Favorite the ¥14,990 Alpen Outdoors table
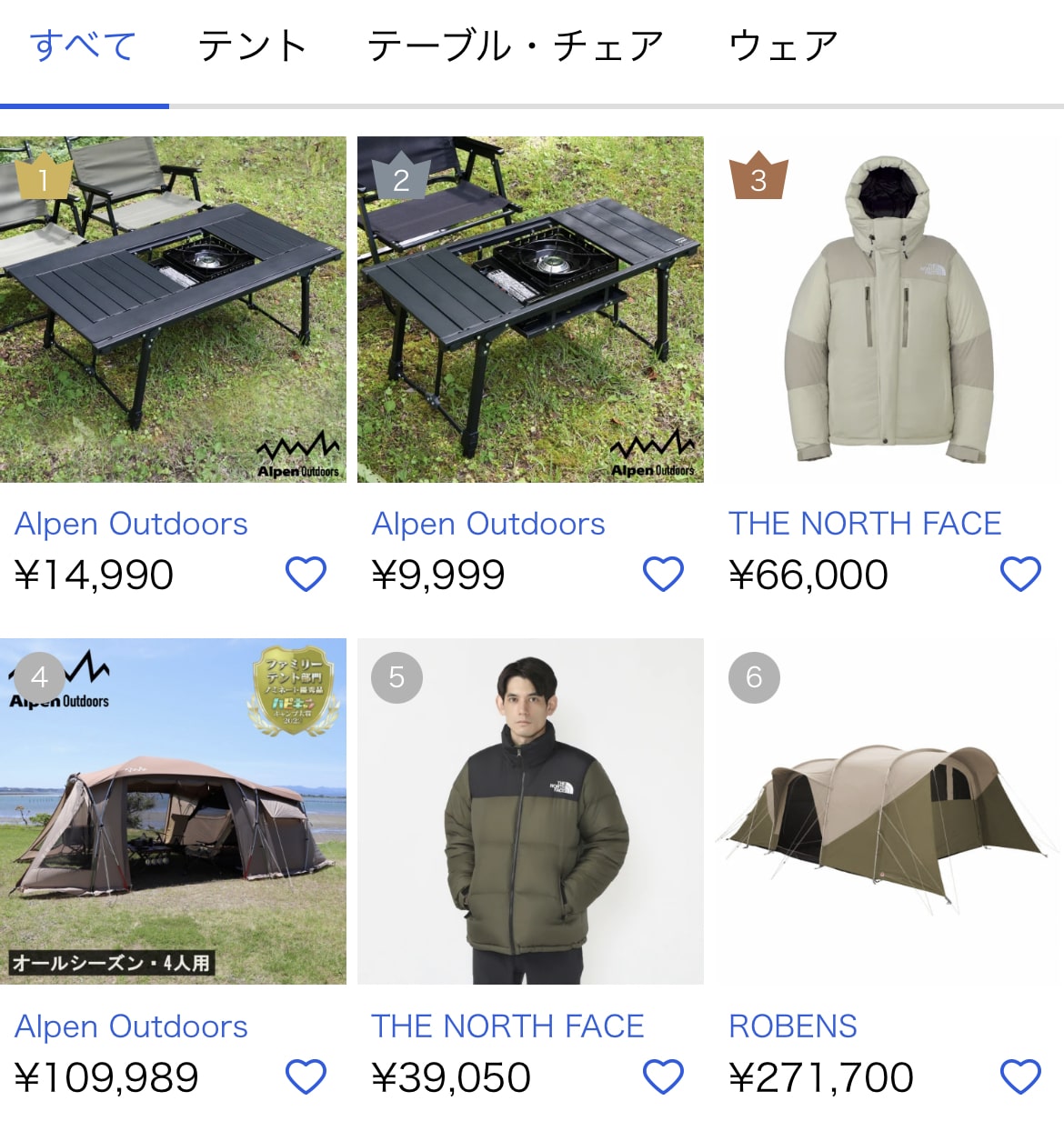The height and width of the screenshot is (1141, 1064). tap(306, 575)
